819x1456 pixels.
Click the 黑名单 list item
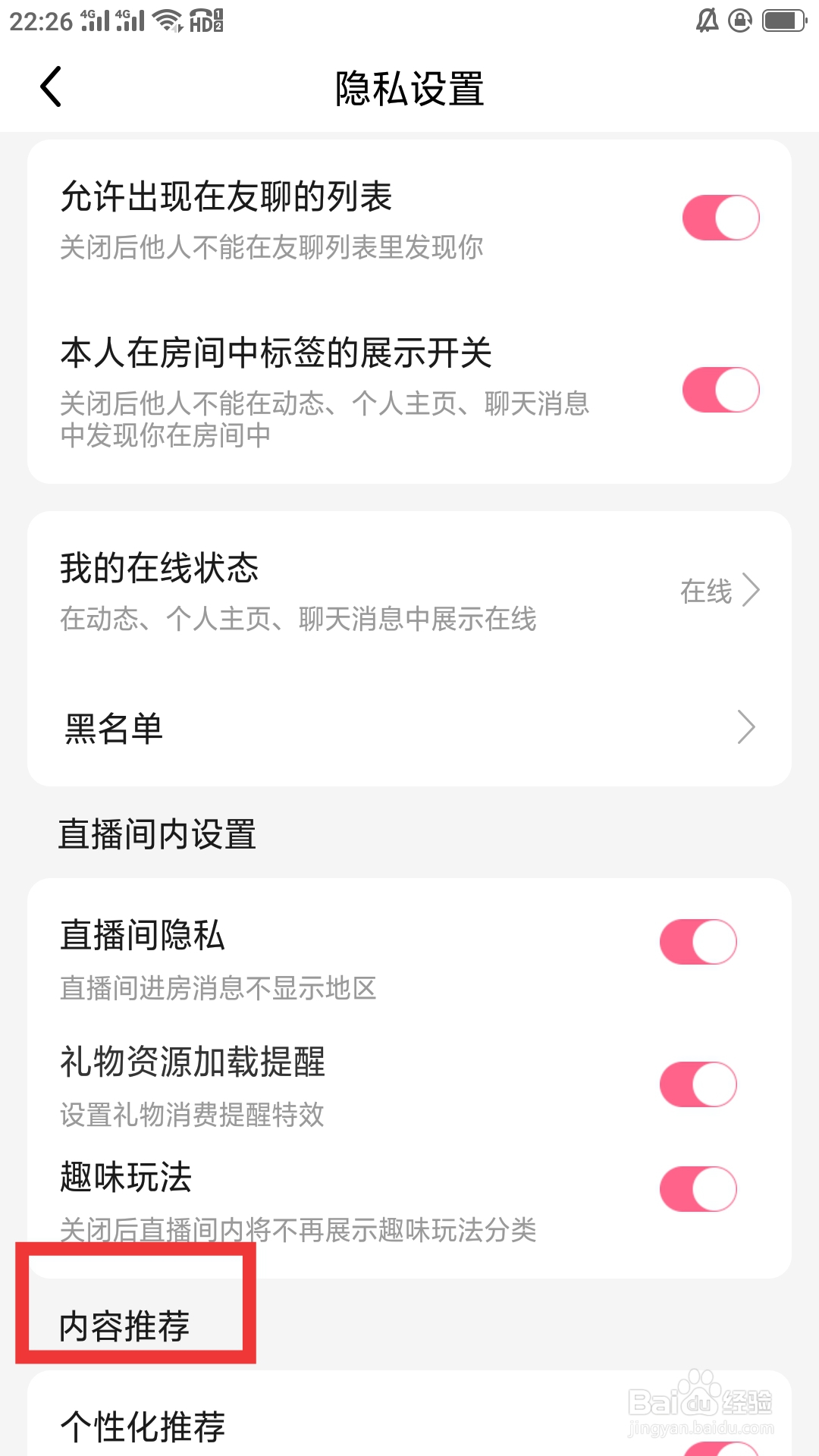coord(112,728)
